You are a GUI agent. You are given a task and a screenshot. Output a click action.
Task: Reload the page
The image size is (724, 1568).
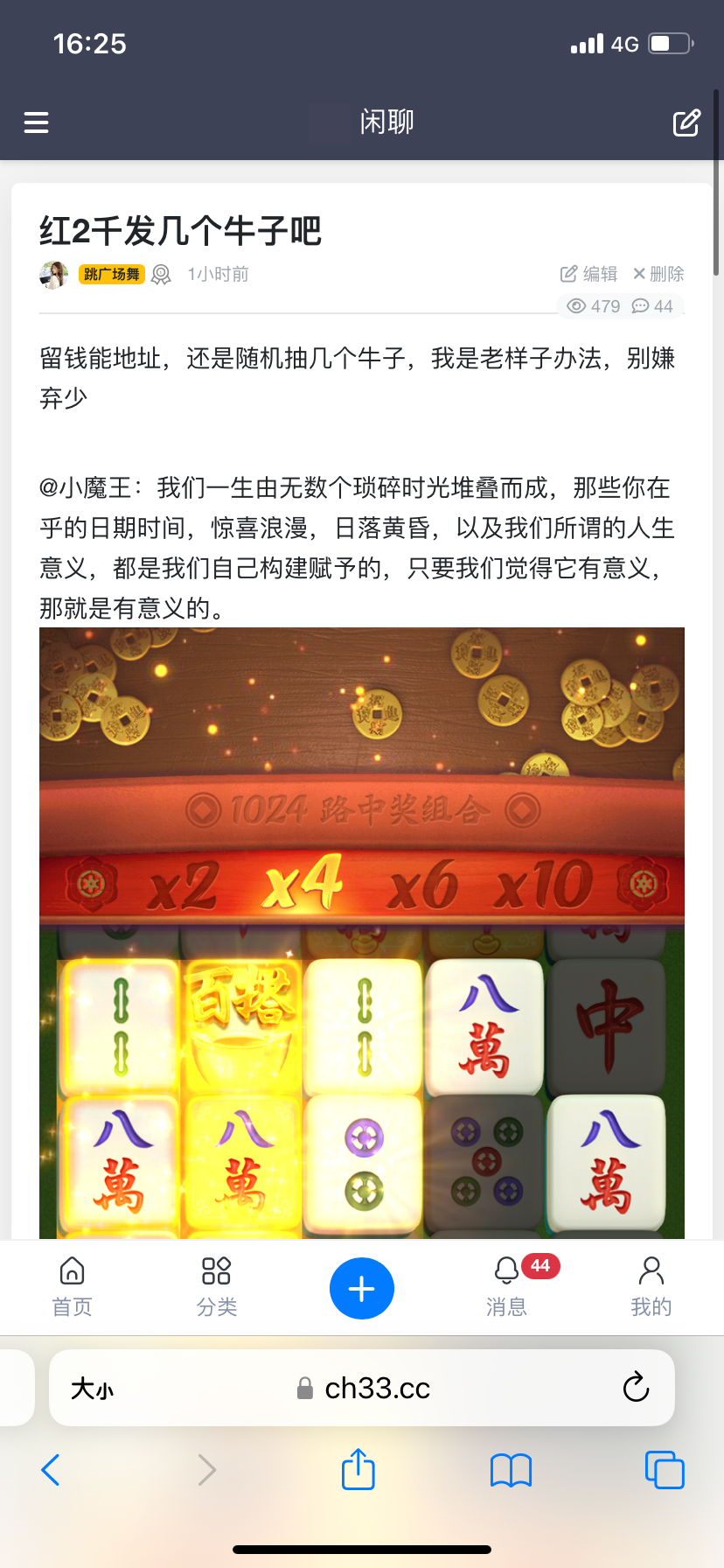click(x=636, y=1387)
